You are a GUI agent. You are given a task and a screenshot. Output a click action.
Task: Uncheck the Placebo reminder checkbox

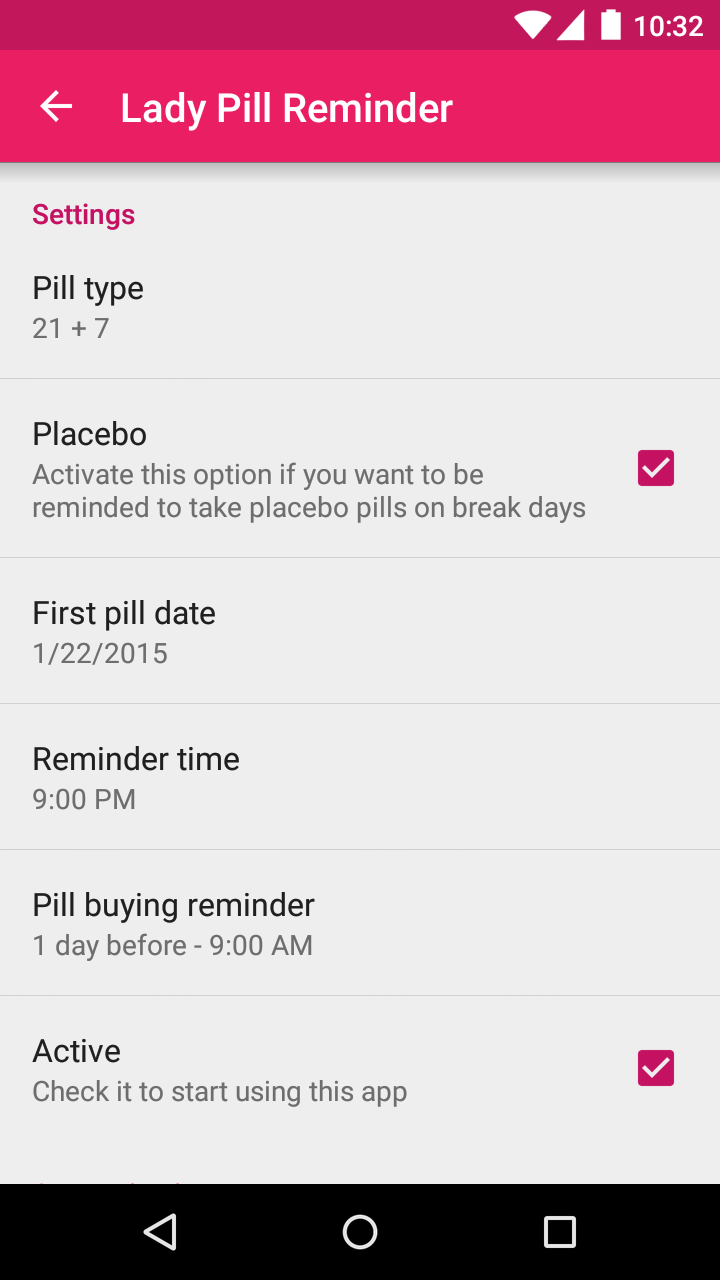(655, 468)
